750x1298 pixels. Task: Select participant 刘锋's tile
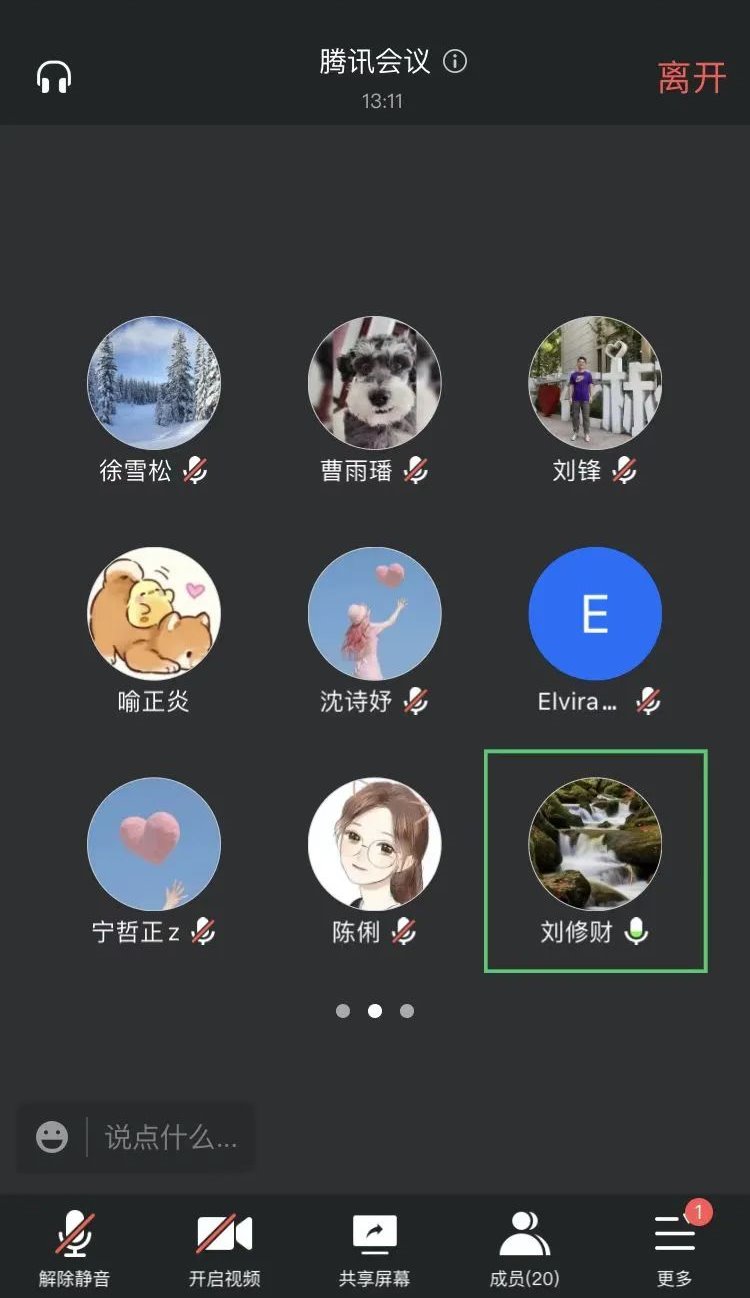coord(595,384)
